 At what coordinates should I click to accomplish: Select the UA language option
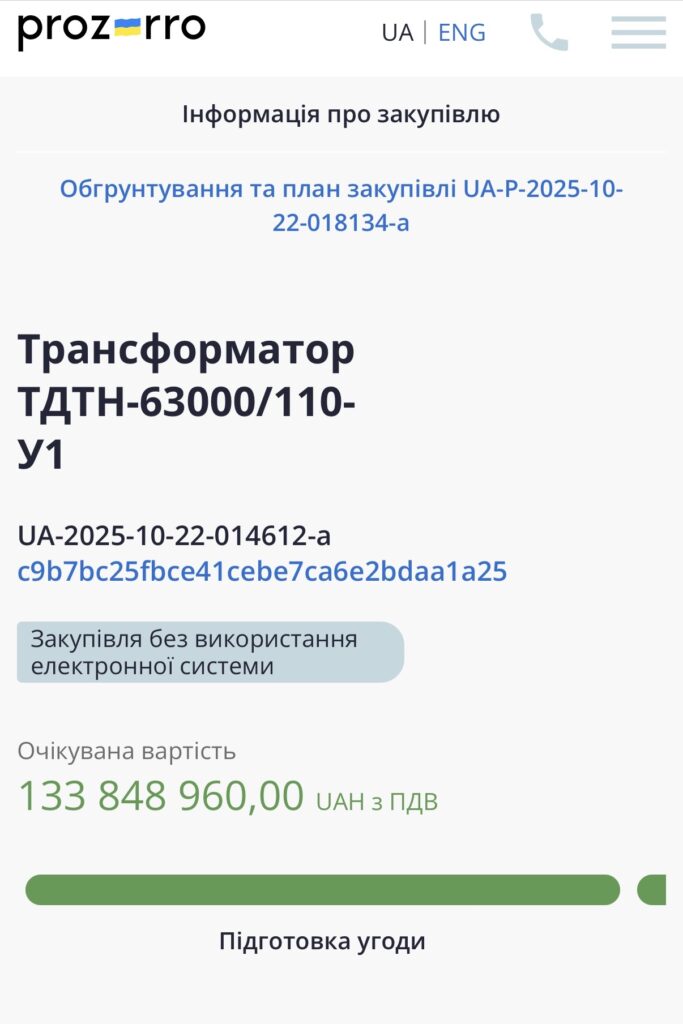tap(397, 32)
